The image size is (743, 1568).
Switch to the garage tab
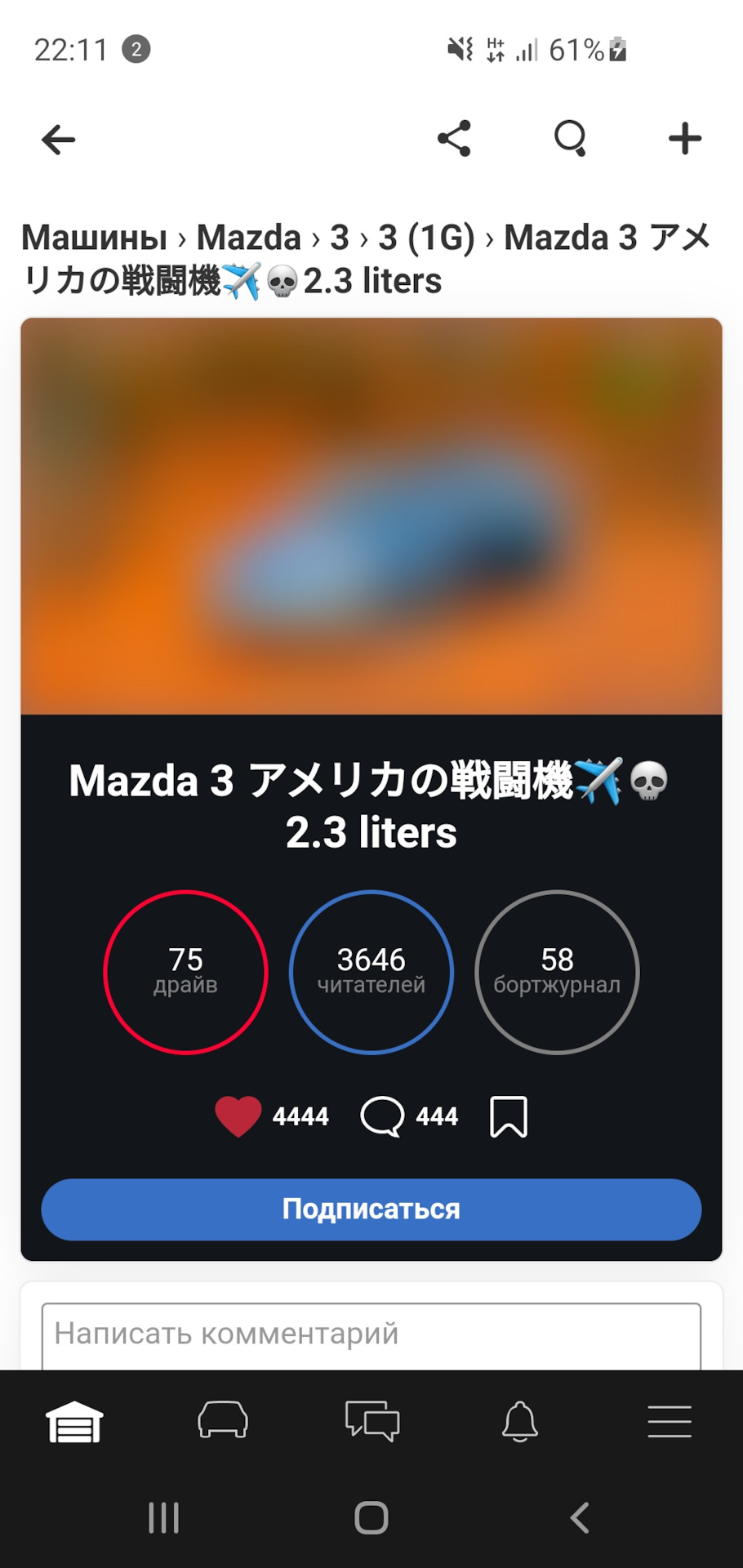point(74,1422)
